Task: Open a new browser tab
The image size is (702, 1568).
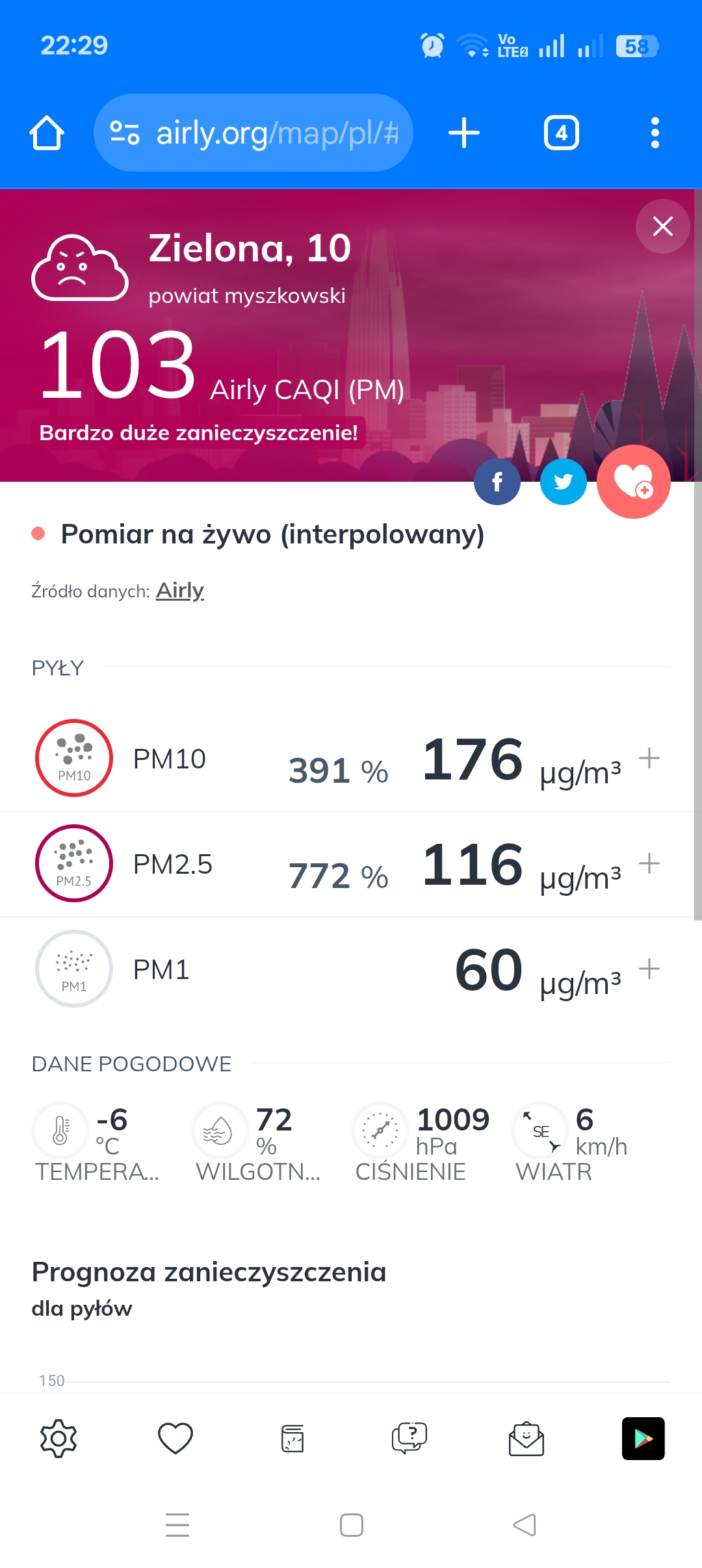Action: point(464,133)
